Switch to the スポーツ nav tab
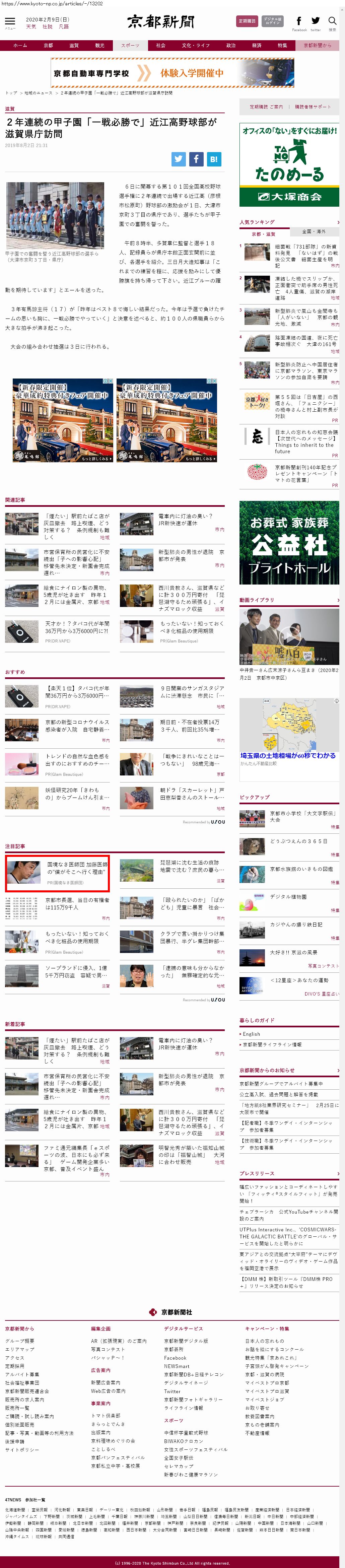The height and width of the screenshot is (1568, 345). [130, 45]
